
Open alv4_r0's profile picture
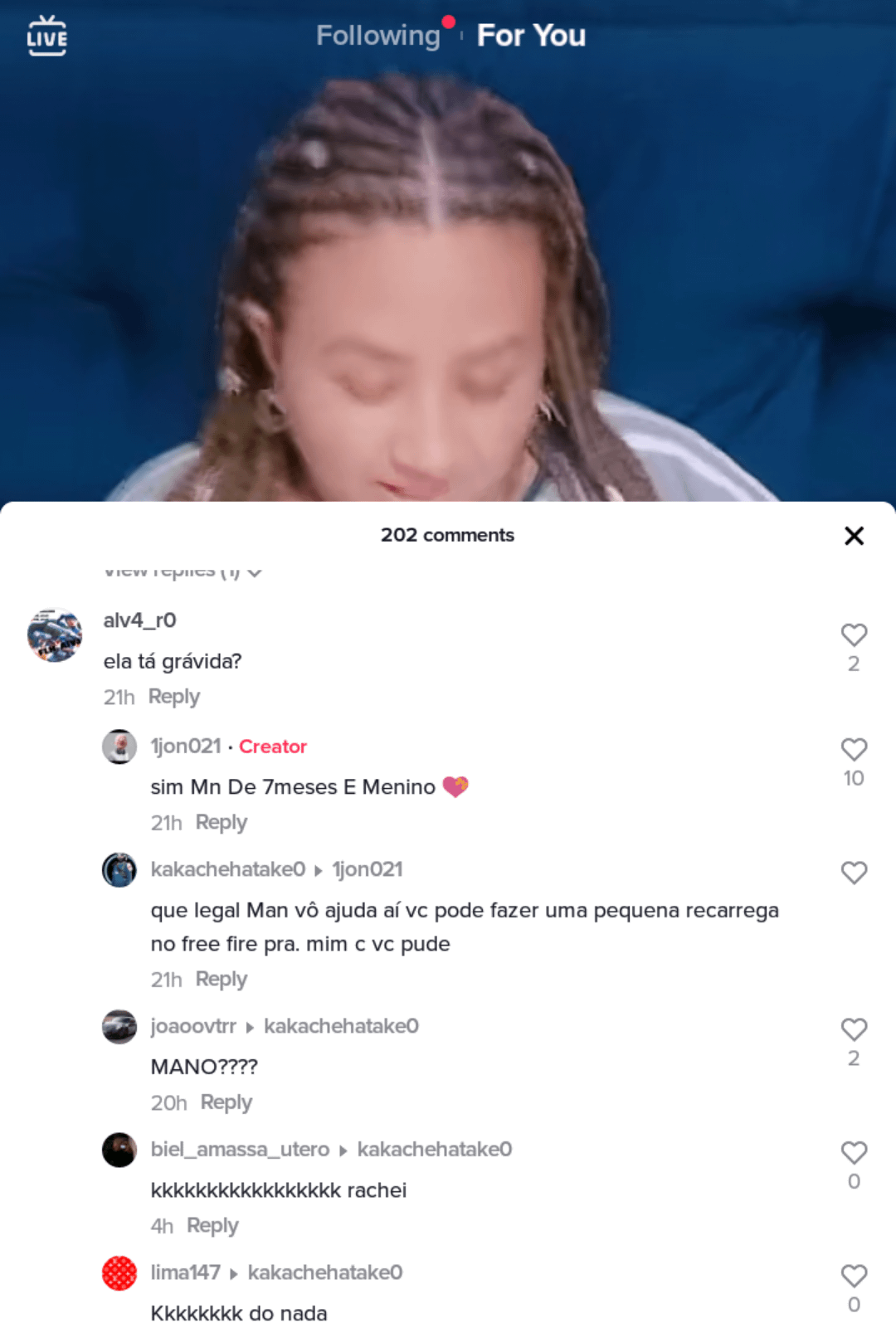pos(55,635)
